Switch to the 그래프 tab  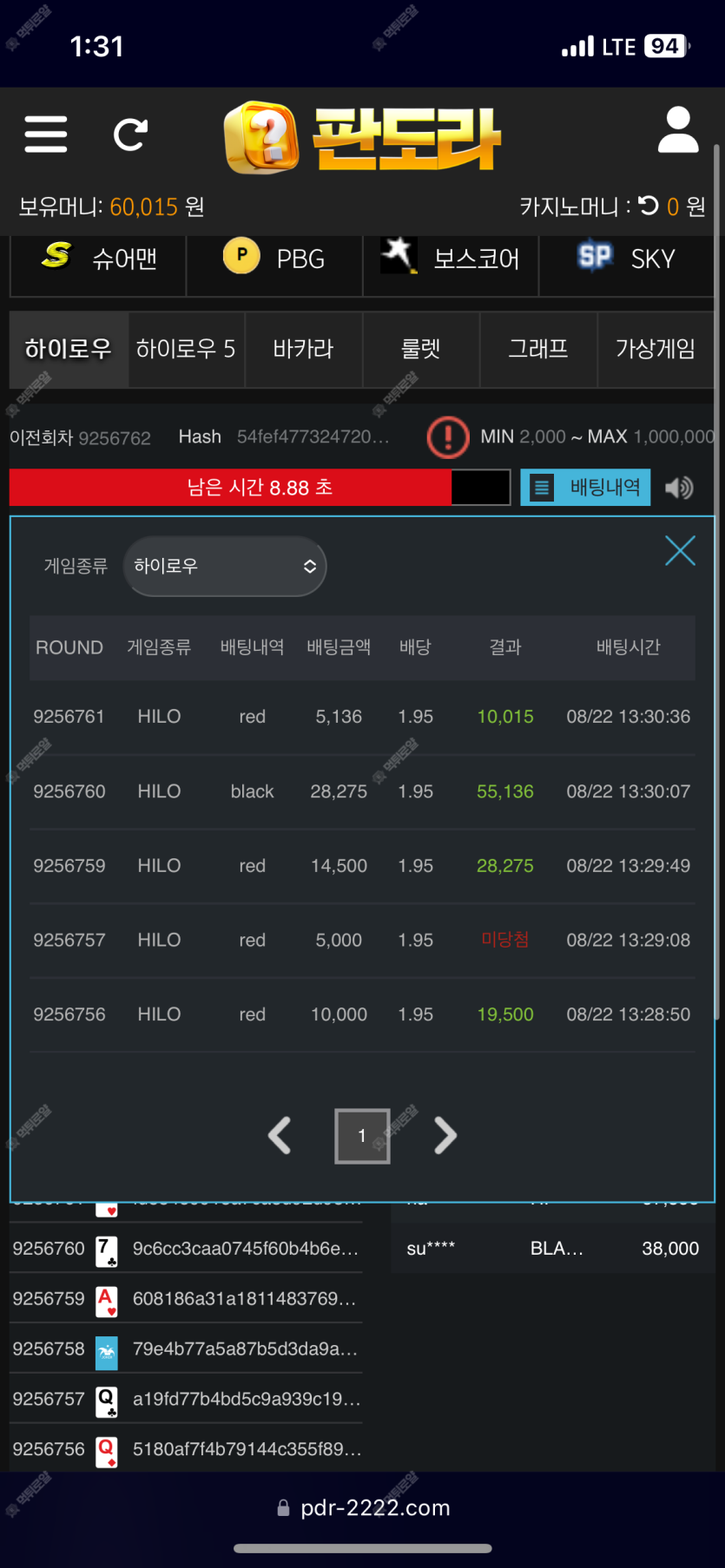(x=538, y=349)
